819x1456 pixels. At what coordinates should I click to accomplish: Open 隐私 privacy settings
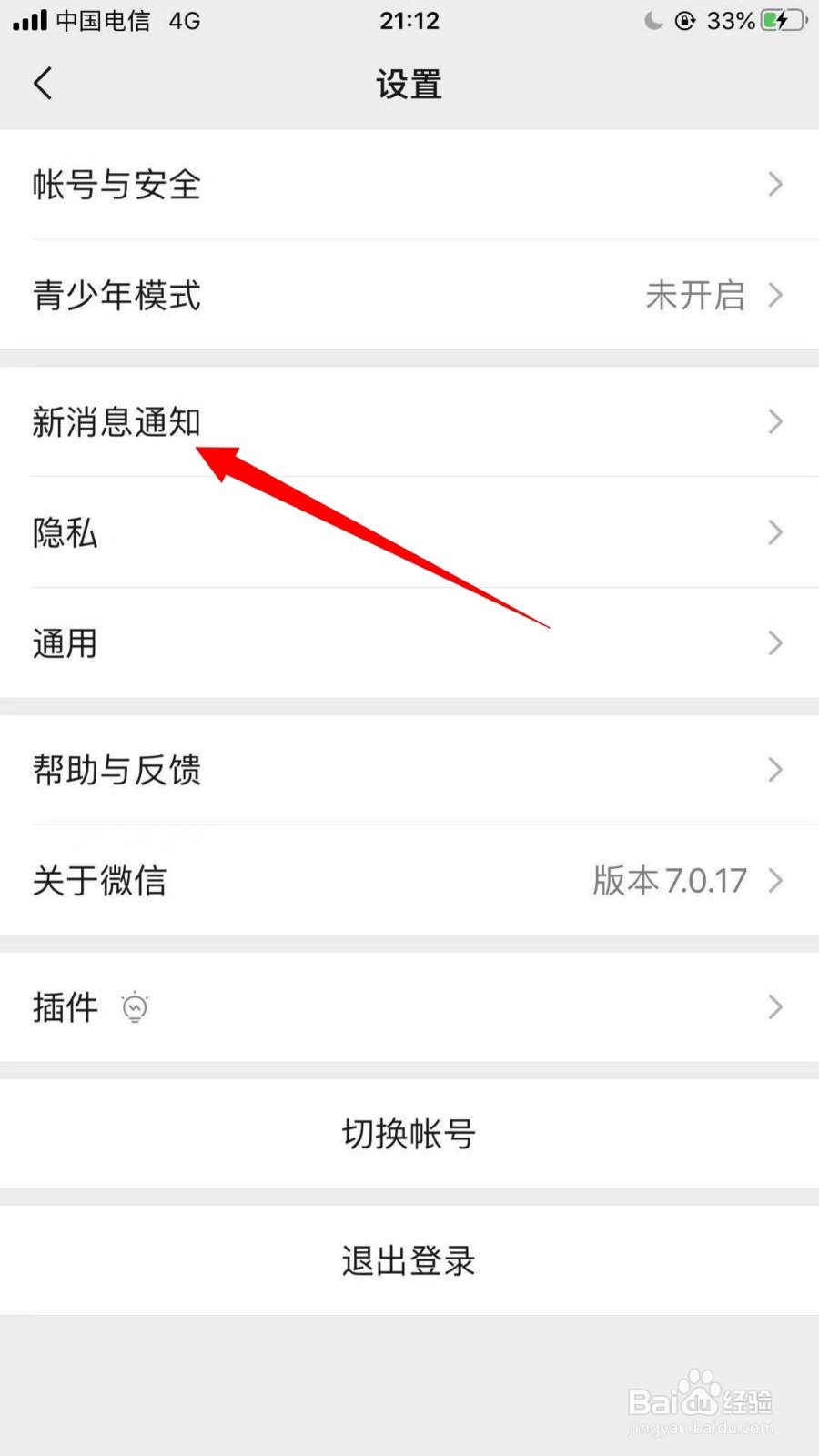tap(66, 533)
